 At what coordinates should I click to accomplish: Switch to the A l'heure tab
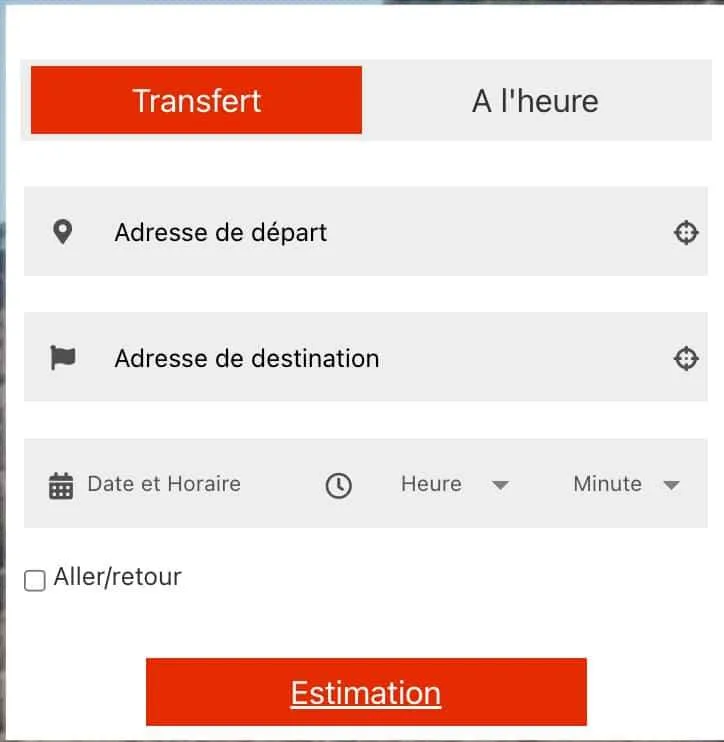point(534,100)
